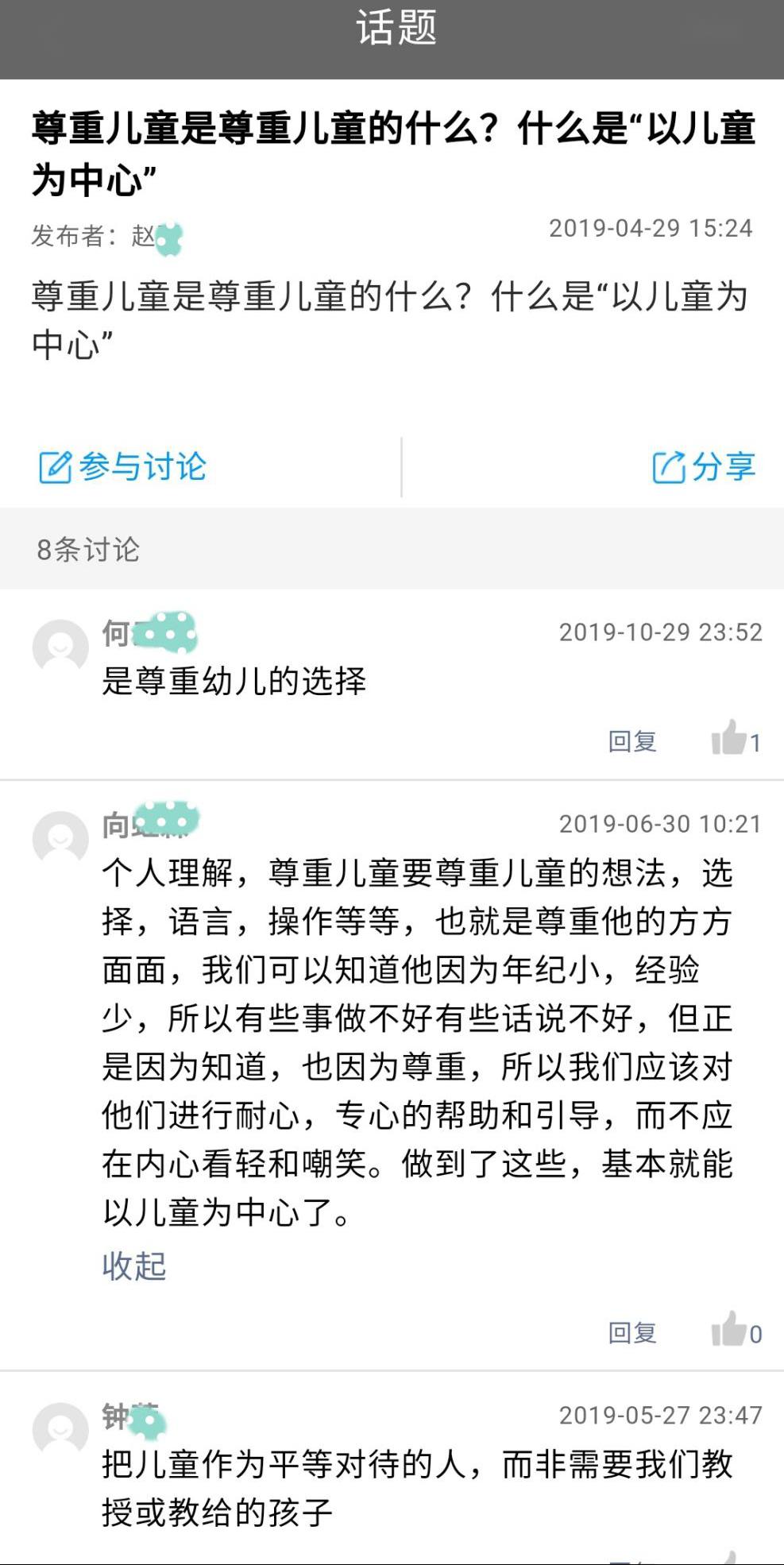
Task: Collapse the long comment with 收起
Action: pos(134,1266)
